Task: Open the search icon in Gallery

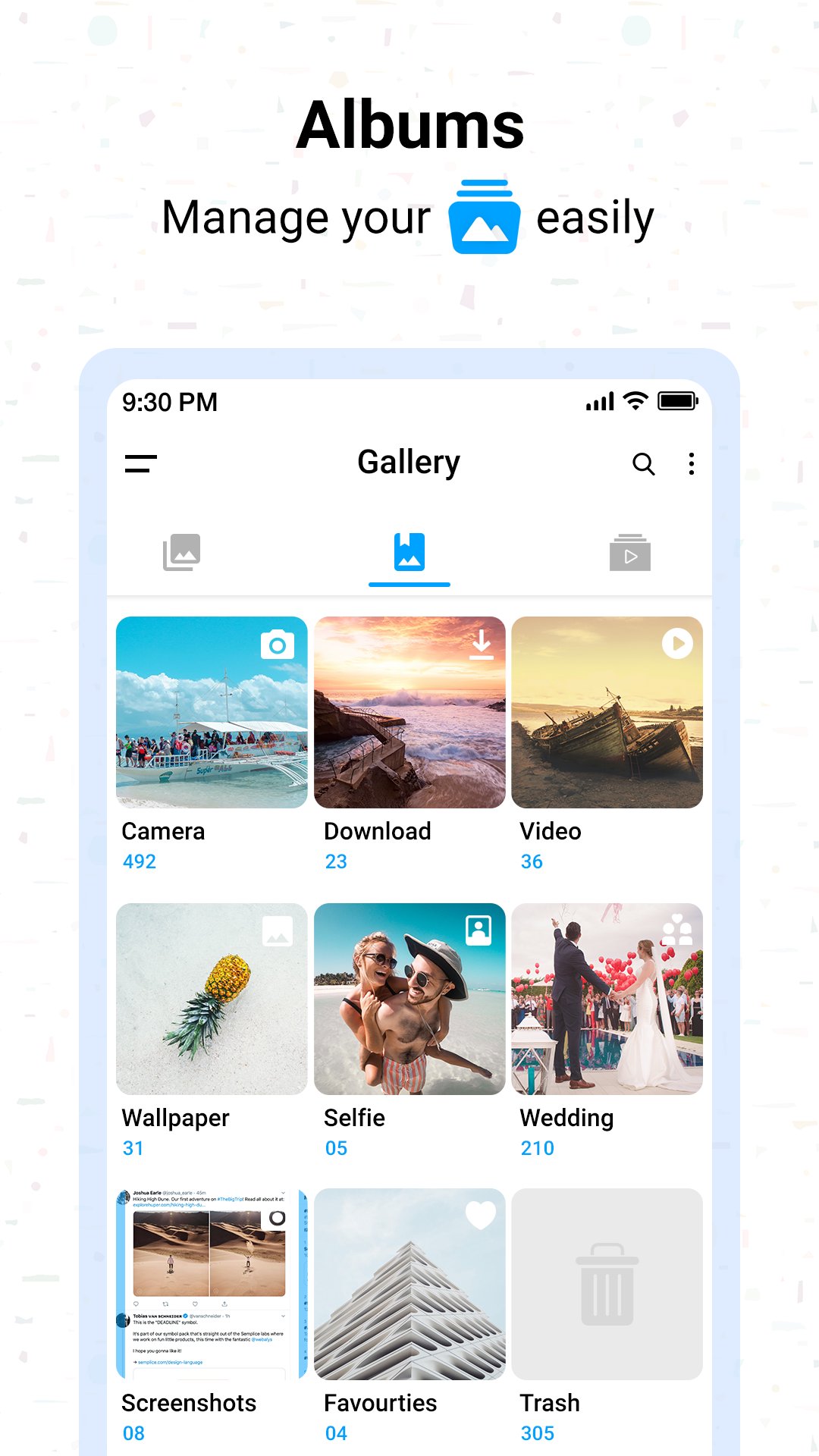Action: click(643, 463)
